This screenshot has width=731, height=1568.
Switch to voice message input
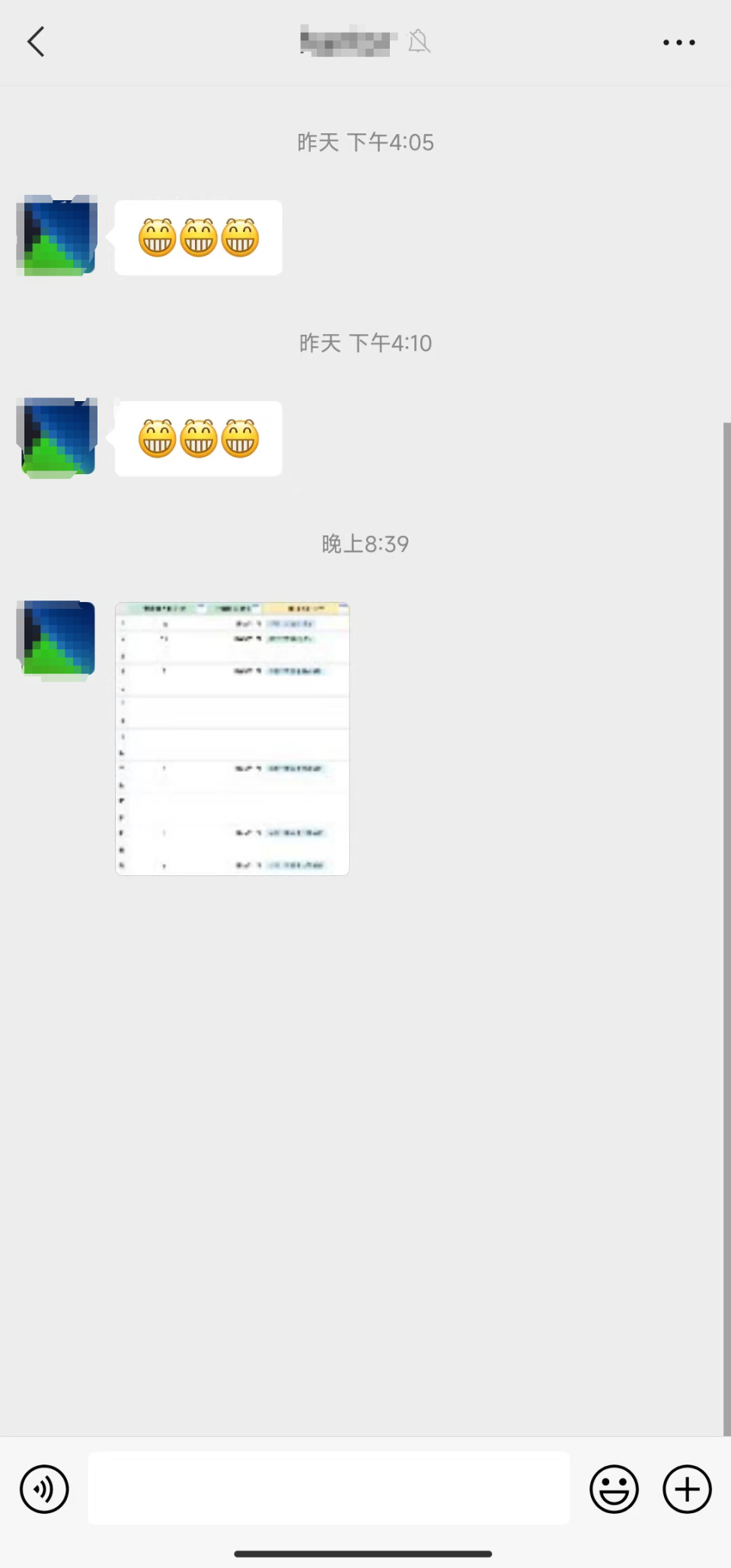pos(44,1489)
